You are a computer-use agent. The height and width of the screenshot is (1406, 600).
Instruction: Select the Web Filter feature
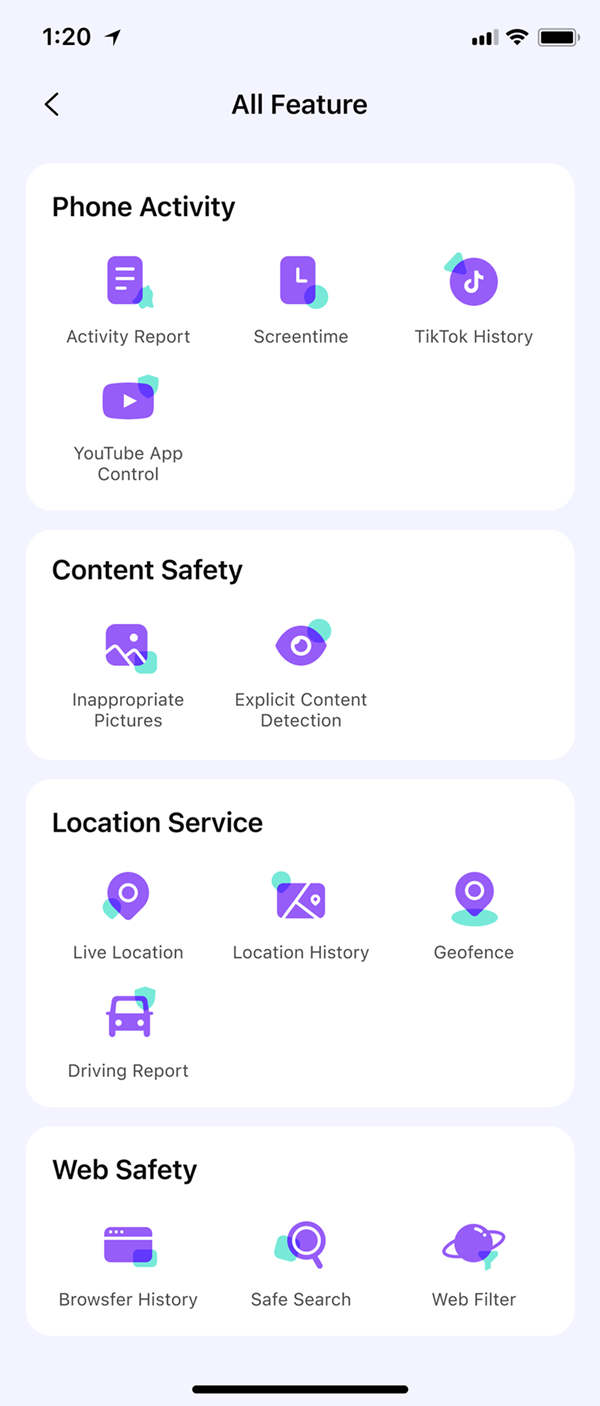click(x=473, y=1262)
